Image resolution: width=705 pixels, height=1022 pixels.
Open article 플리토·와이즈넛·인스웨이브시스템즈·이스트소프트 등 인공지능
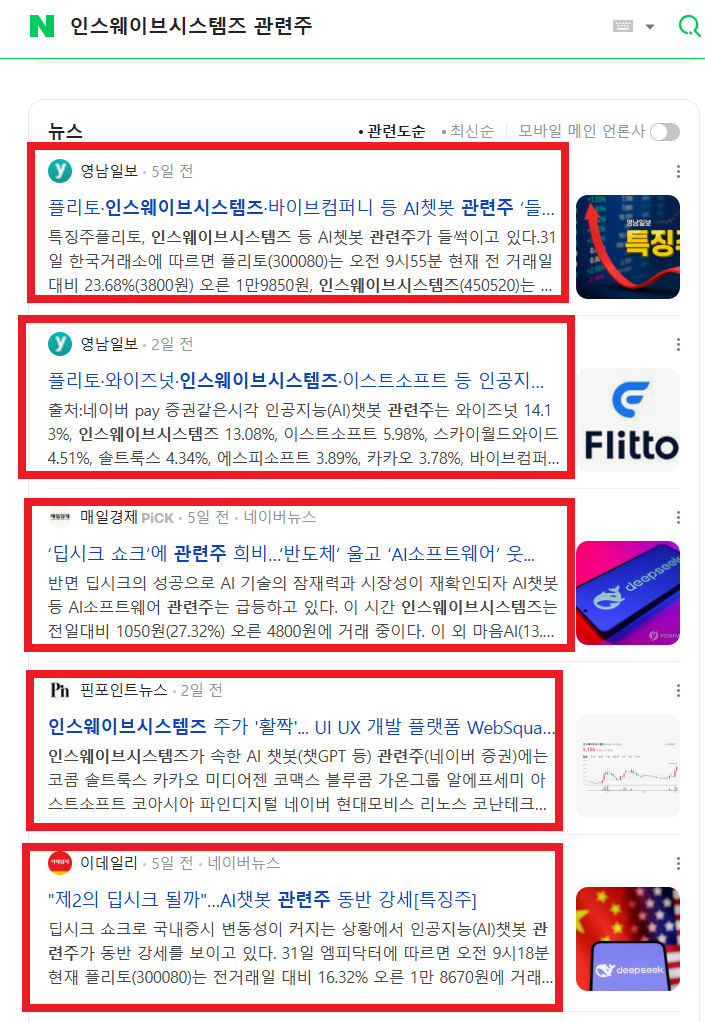point(296,381)
